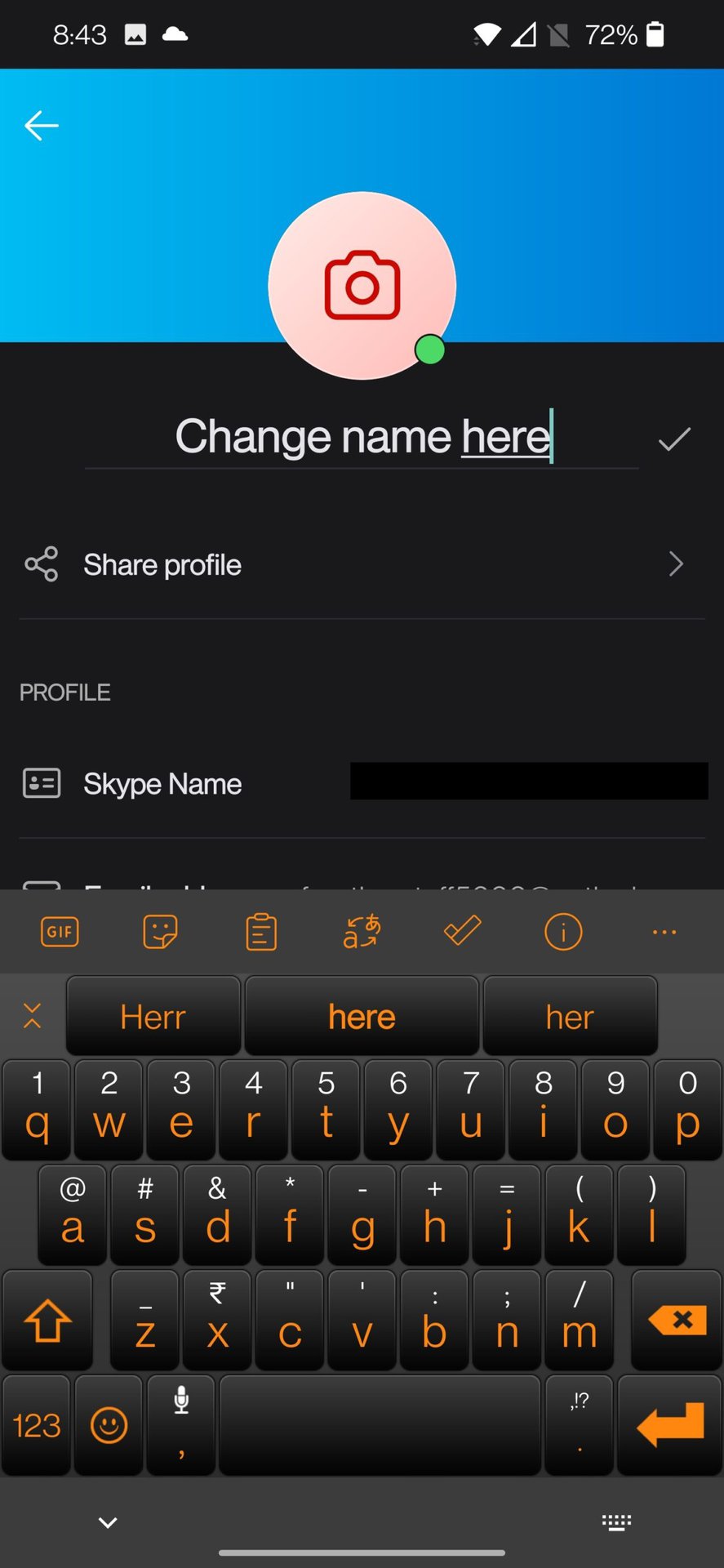Choose the "Herr" word suggestion
Image resolution: width=724 pixels, height=1568 pixels.
(153, 1018)
